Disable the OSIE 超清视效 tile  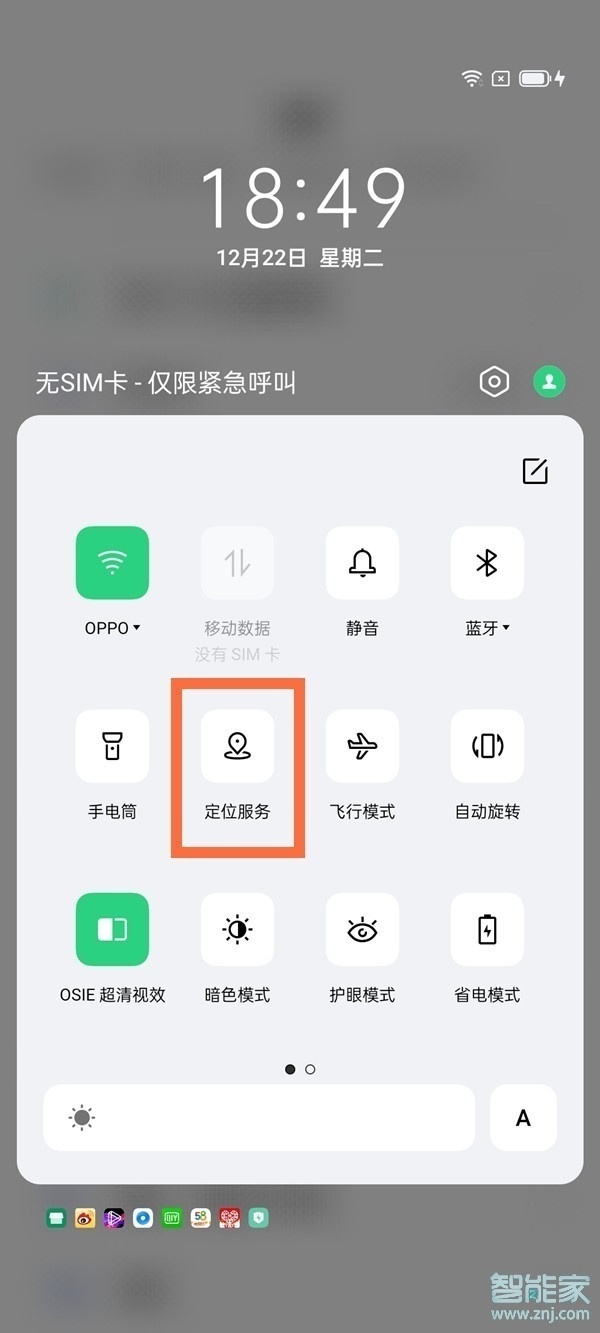[x=112, y=929]
